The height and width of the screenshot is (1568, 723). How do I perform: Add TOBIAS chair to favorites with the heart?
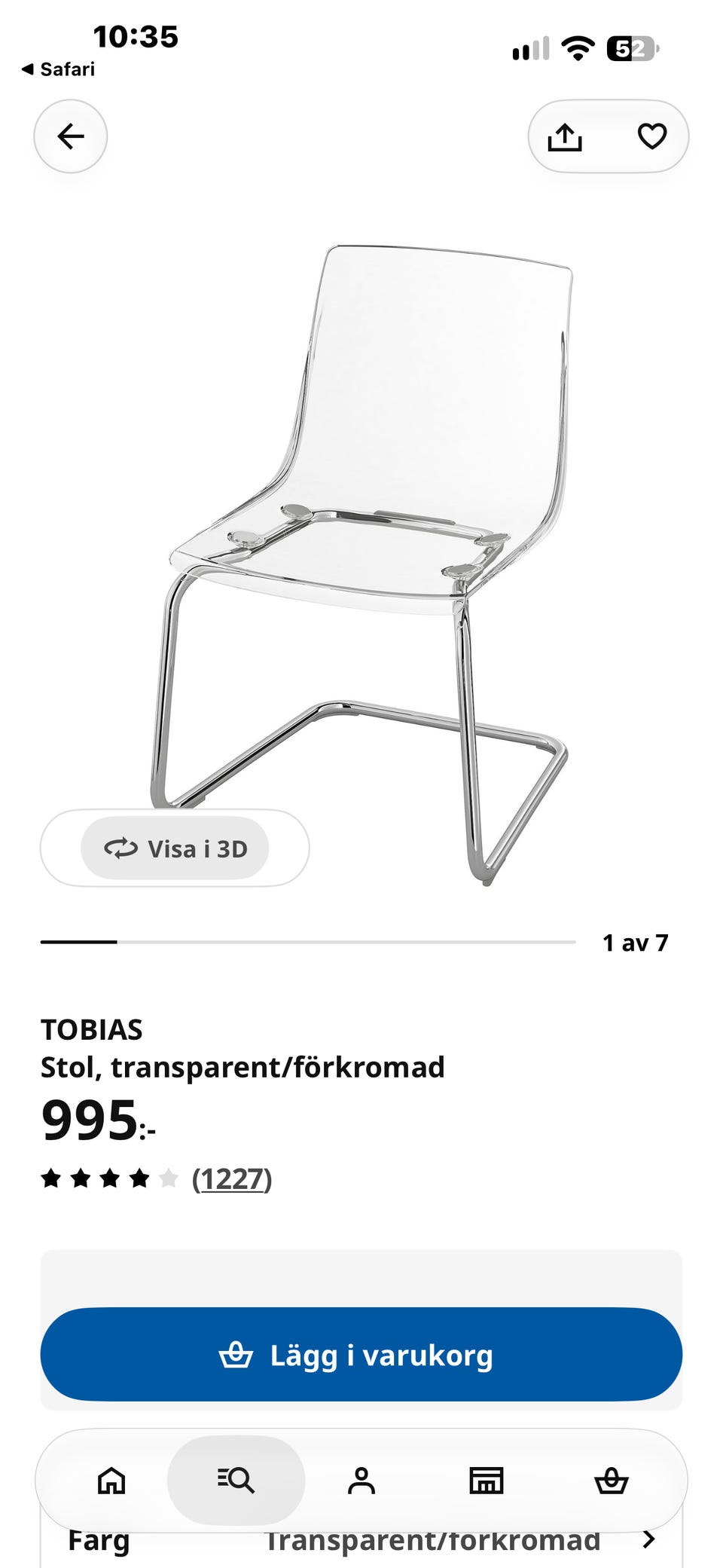[x=652, y=136]
